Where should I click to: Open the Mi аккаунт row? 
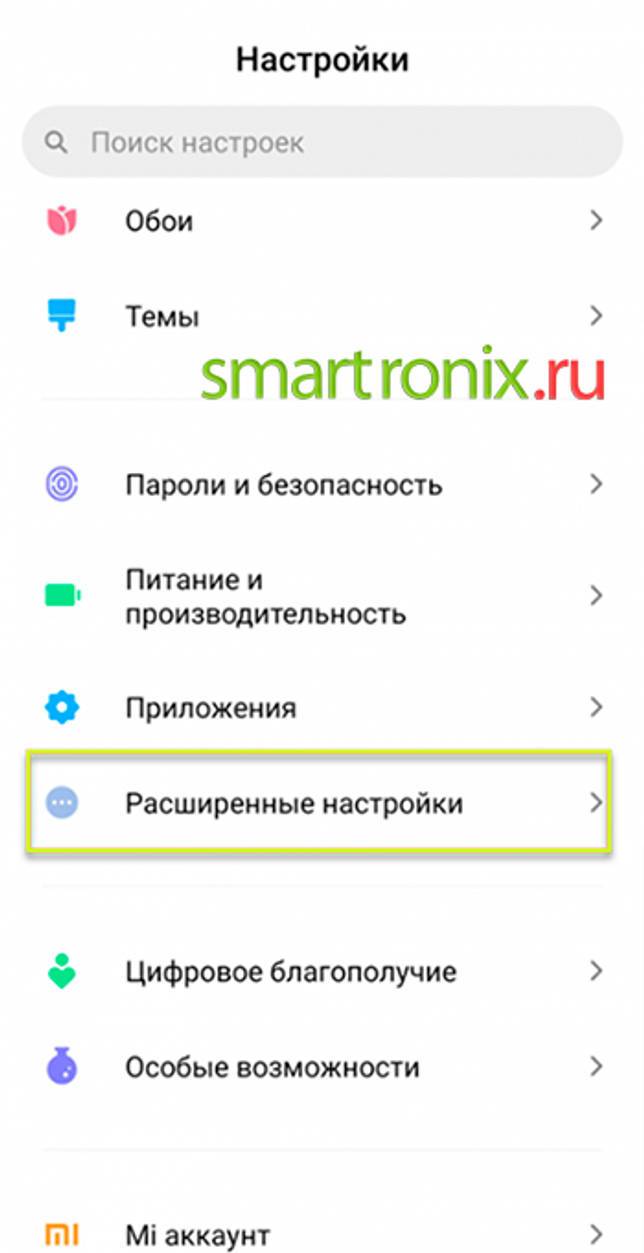coord(322,1232)
